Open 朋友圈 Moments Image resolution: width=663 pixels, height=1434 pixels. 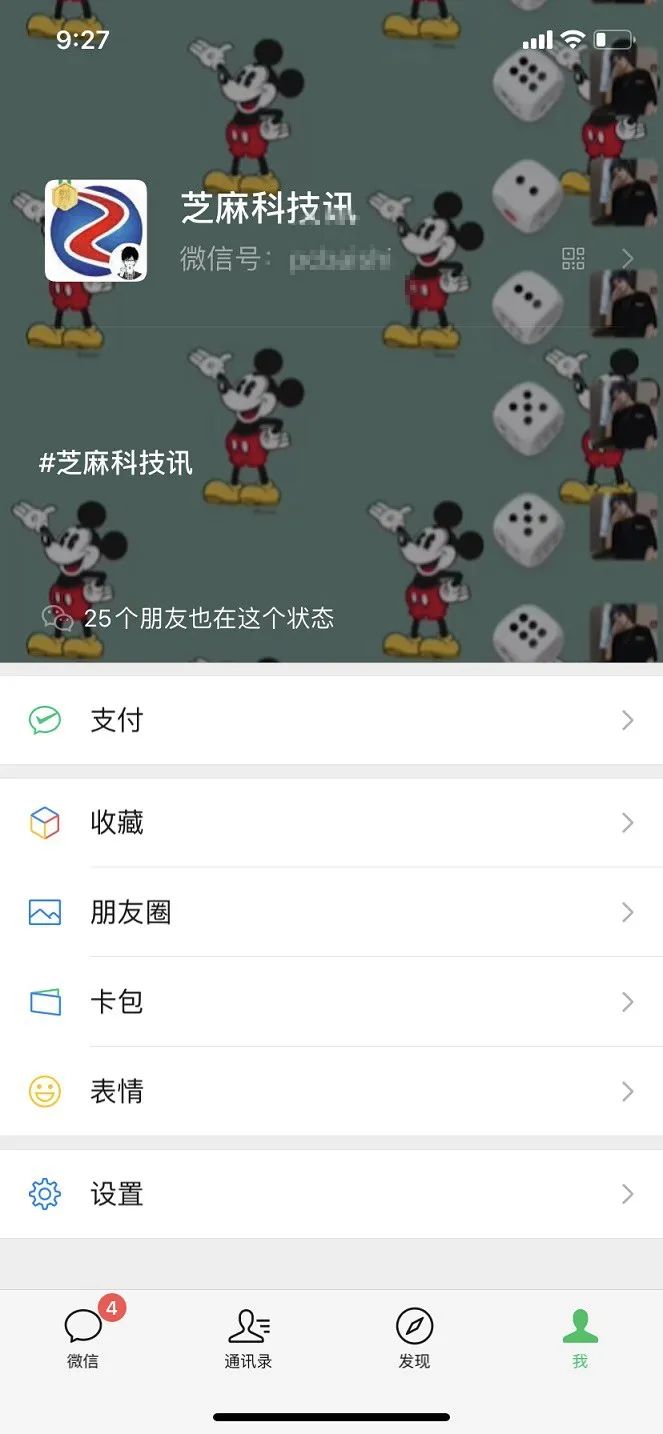click(x=330, y=912)
